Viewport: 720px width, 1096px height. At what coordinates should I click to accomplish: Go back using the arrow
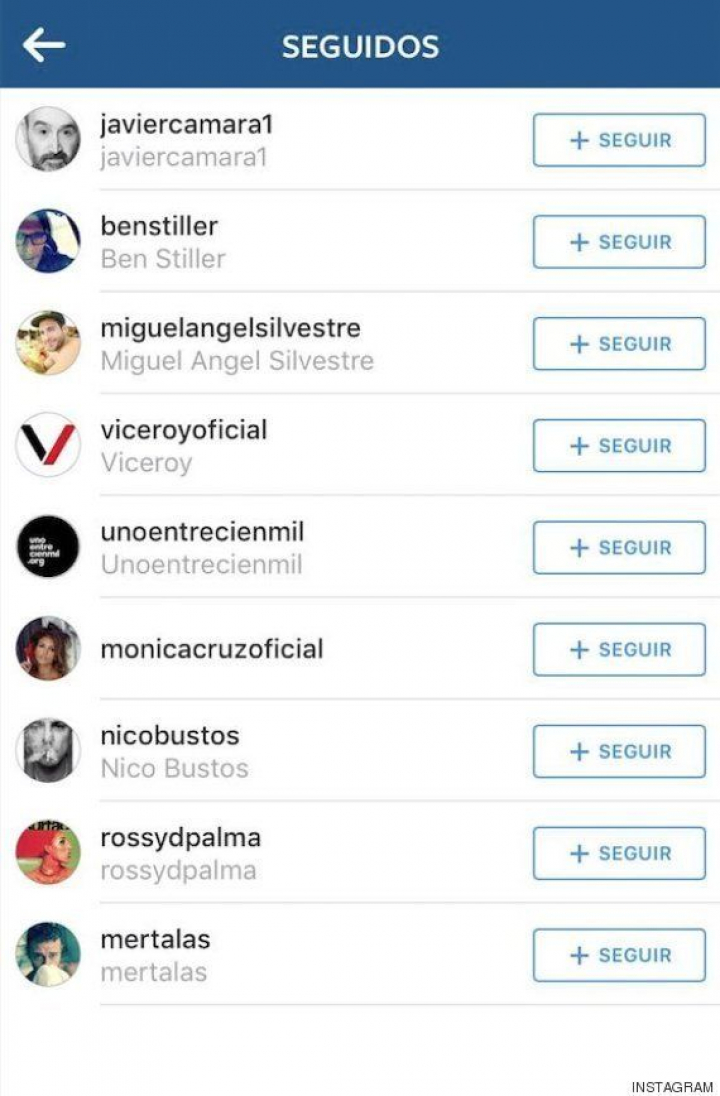(x=44, y=45)
